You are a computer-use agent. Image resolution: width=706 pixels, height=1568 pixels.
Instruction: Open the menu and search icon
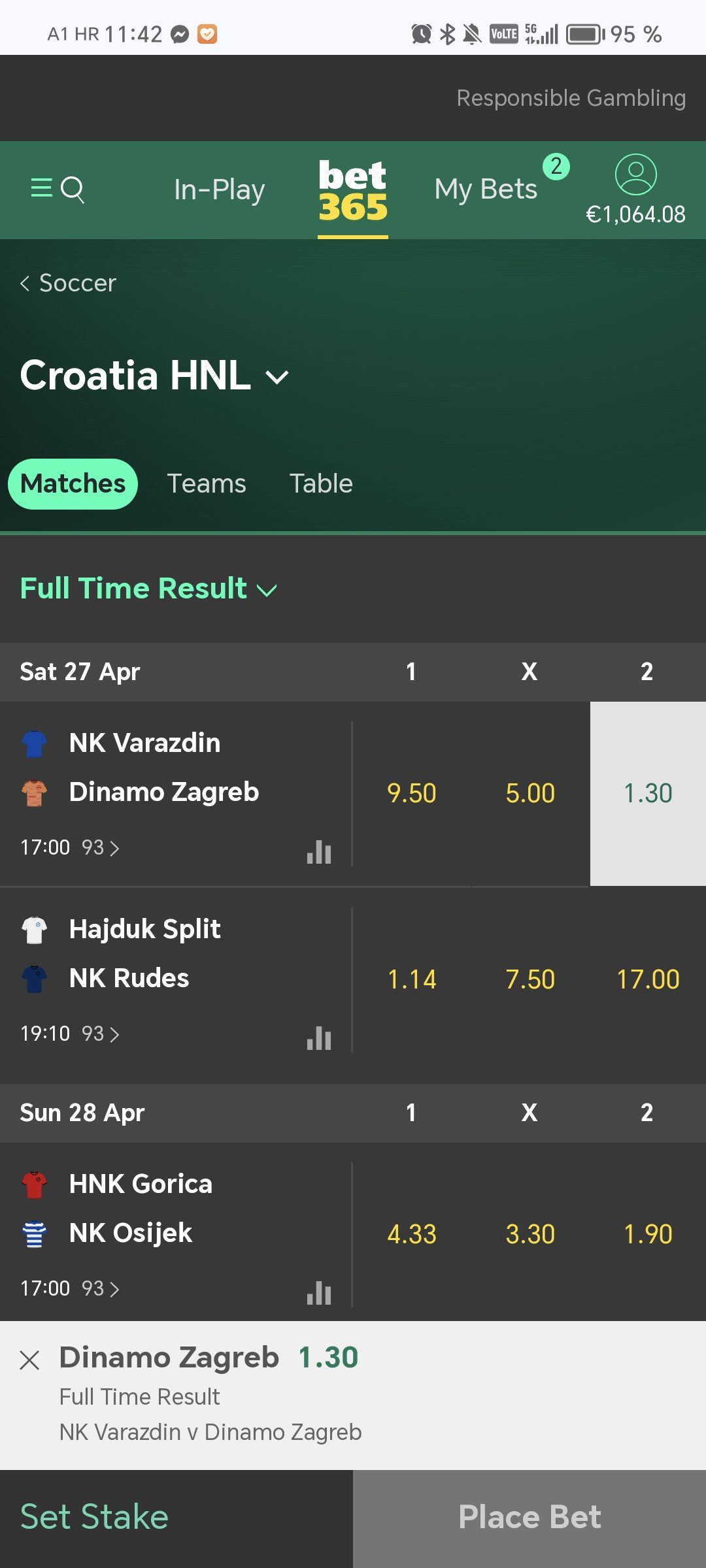point(58,189)
